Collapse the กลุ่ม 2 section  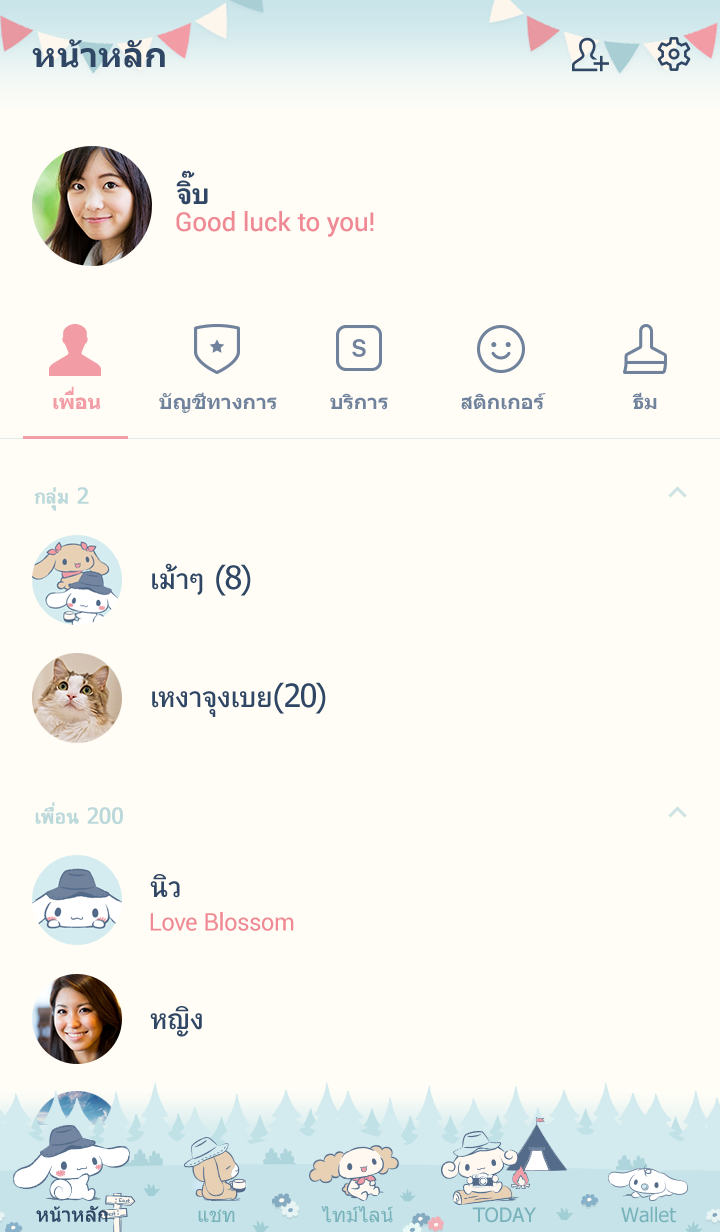click(x=677, y=492)
